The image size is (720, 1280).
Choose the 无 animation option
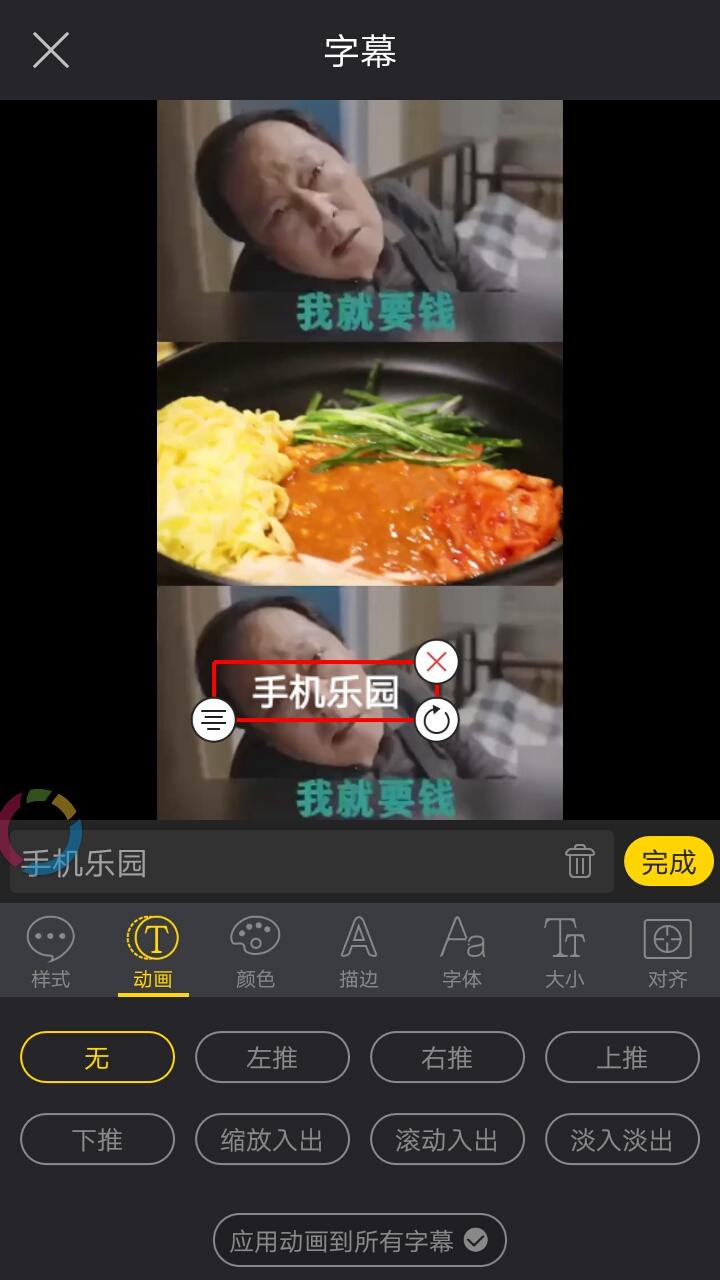click(97, 1057)
